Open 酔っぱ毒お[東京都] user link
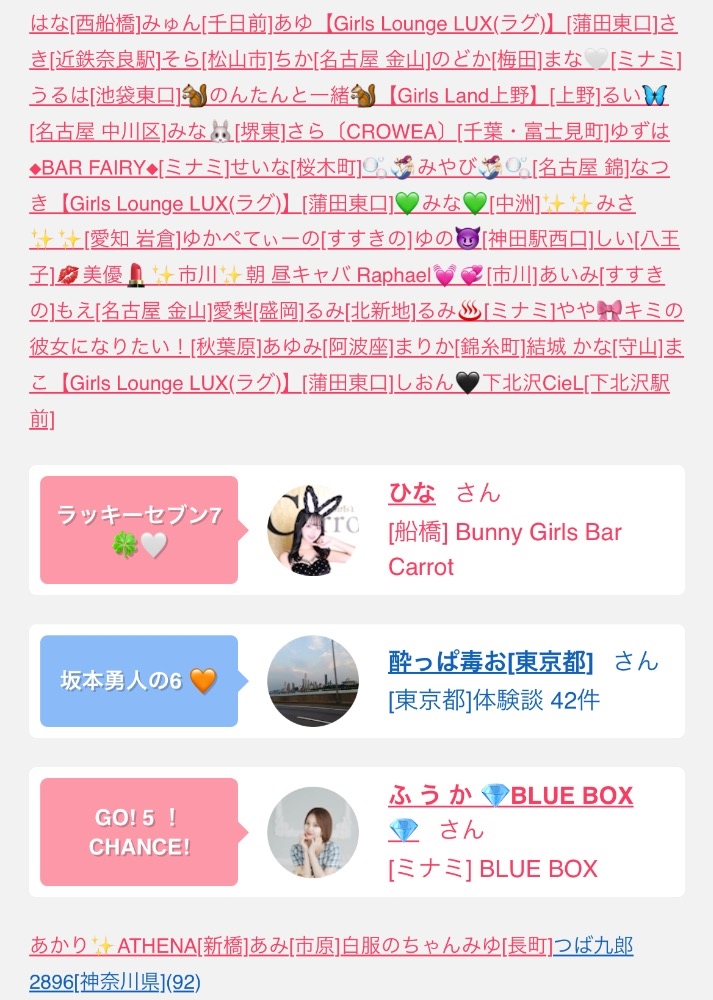713x1000 pixels. point(490,661)
